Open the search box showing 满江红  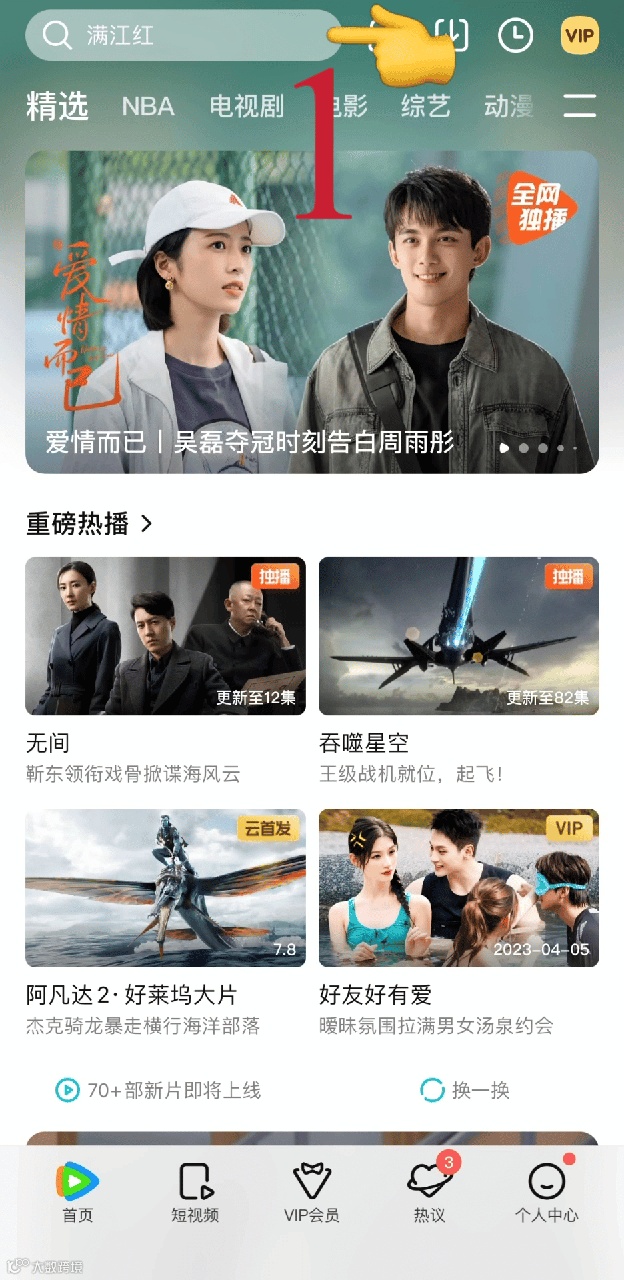point(180,36)
